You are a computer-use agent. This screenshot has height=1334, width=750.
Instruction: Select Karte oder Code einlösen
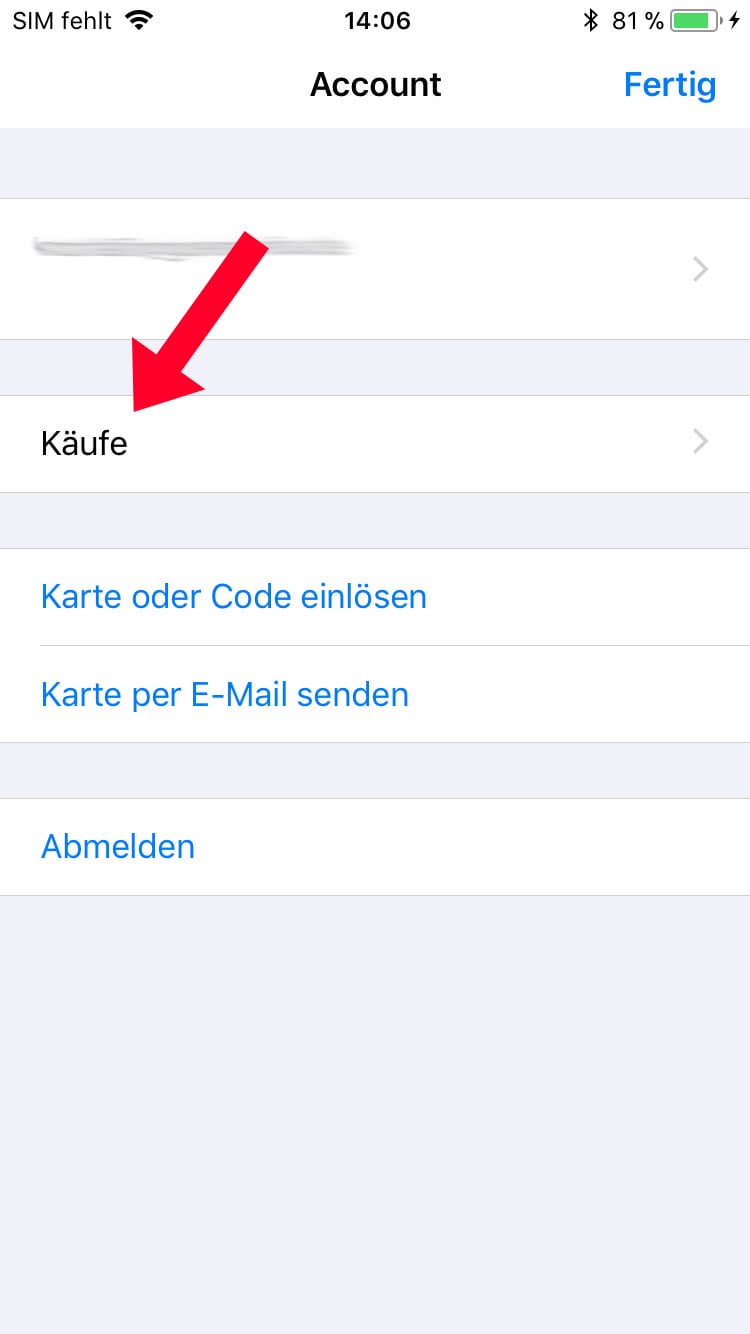pos(234,597)
